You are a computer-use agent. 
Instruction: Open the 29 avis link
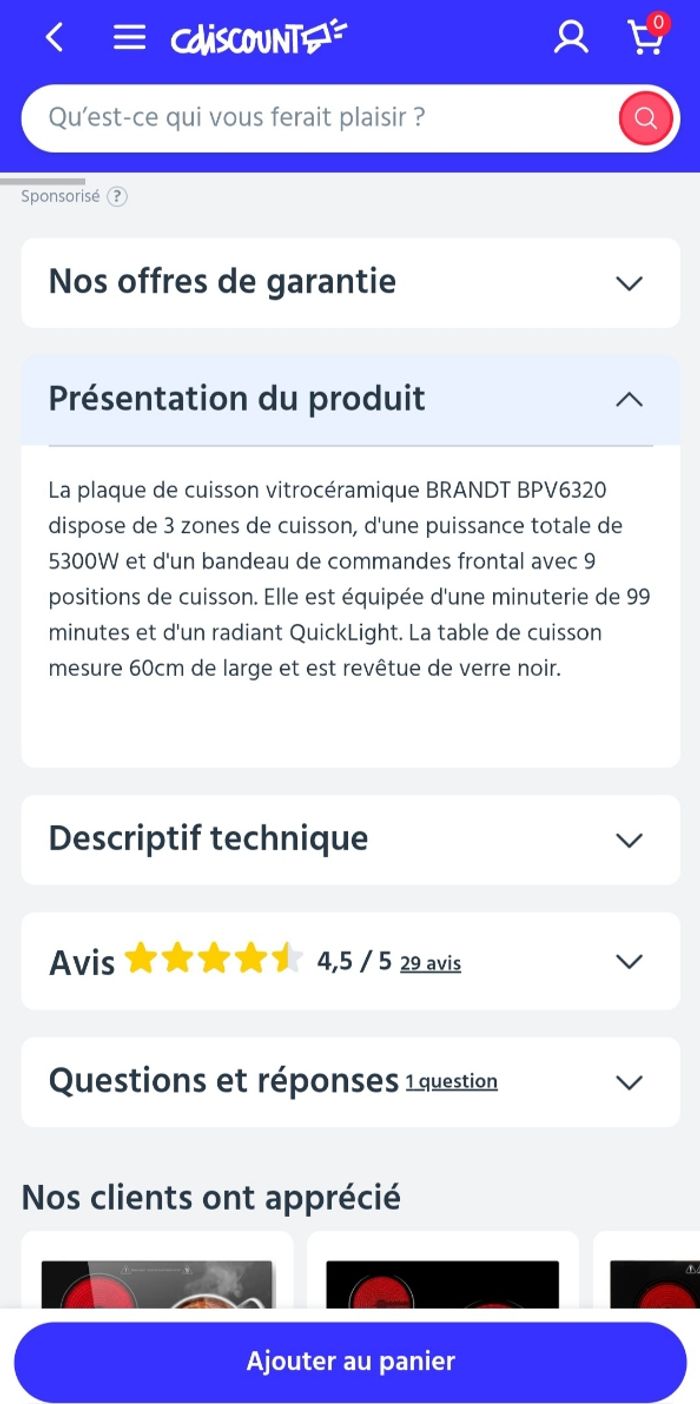tap(430, 963)
